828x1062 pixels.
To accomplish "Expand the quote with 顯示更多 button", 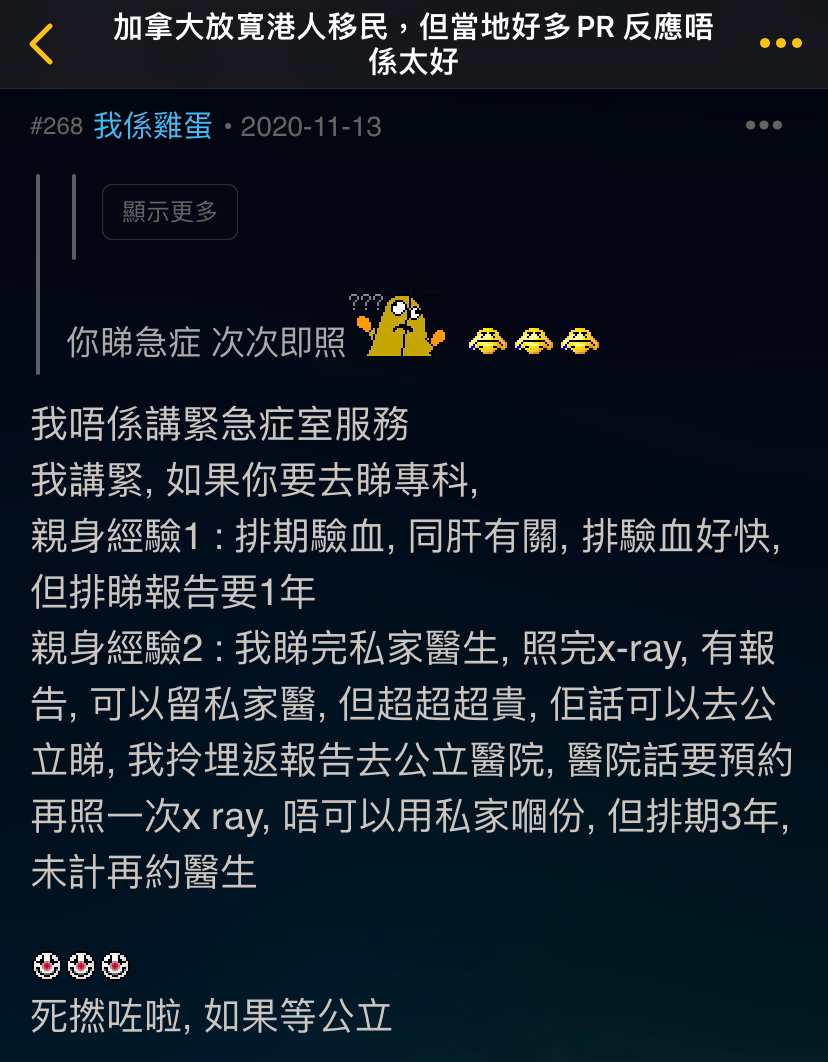I will pyautogui.click(x=169, y=212).
